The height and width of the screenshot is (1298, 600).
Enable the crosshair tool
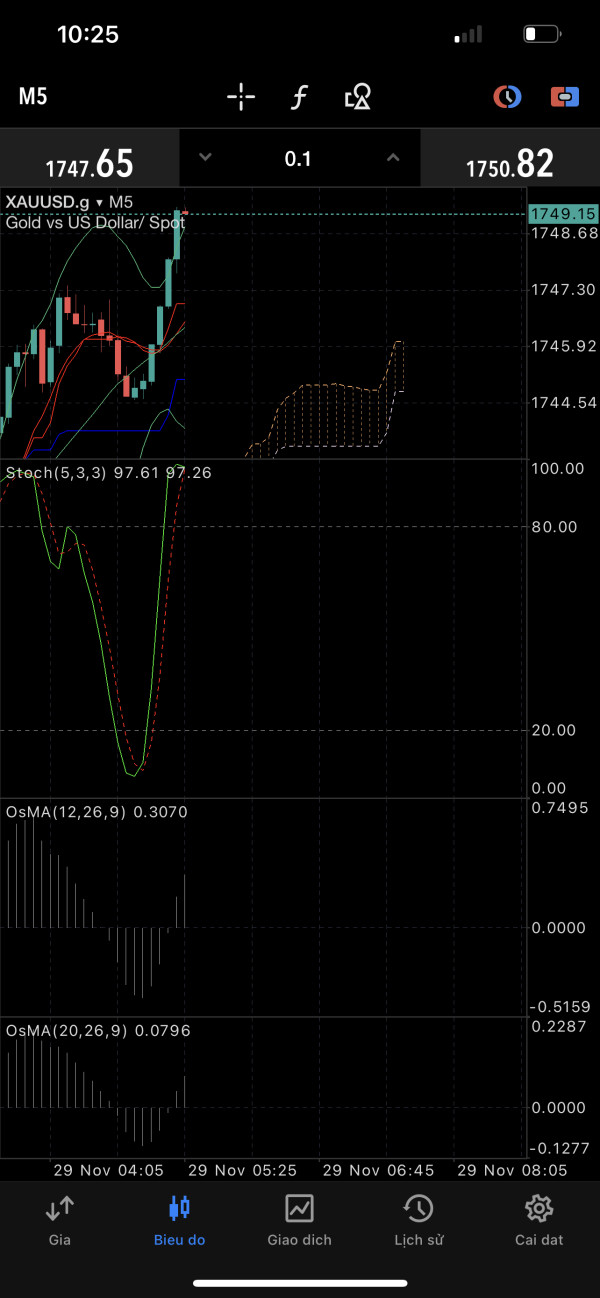pos(241,97)
